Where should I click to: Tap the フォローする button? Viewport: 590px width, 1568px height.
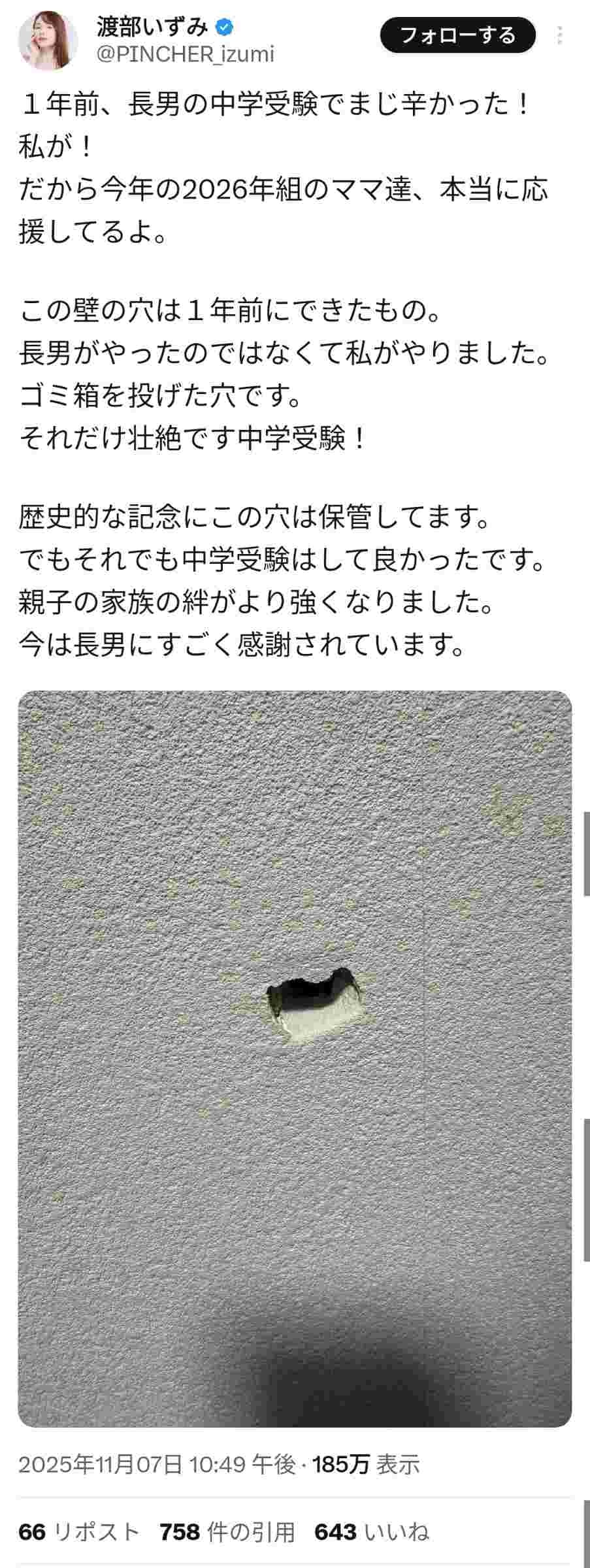click(x=457, y=35)
